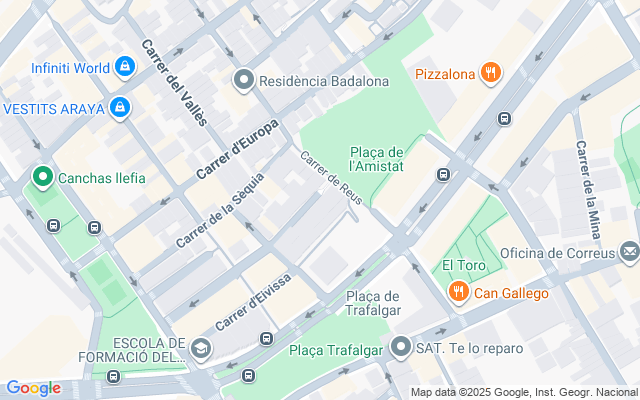
Task: Open the Pizzalona restaurant pin
Action: tap(489, 72)
